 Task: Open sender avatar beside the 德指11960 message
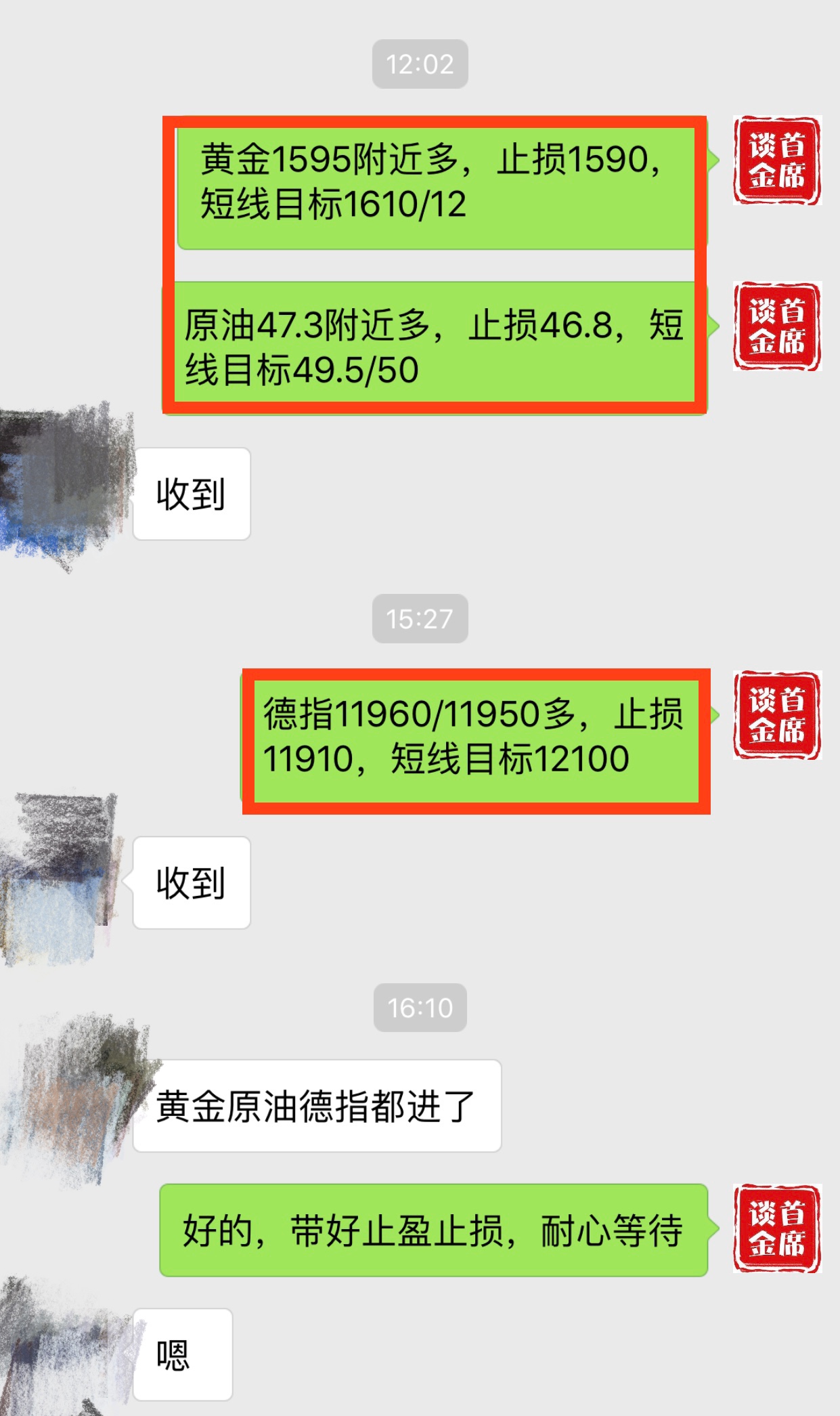point(776,715)
